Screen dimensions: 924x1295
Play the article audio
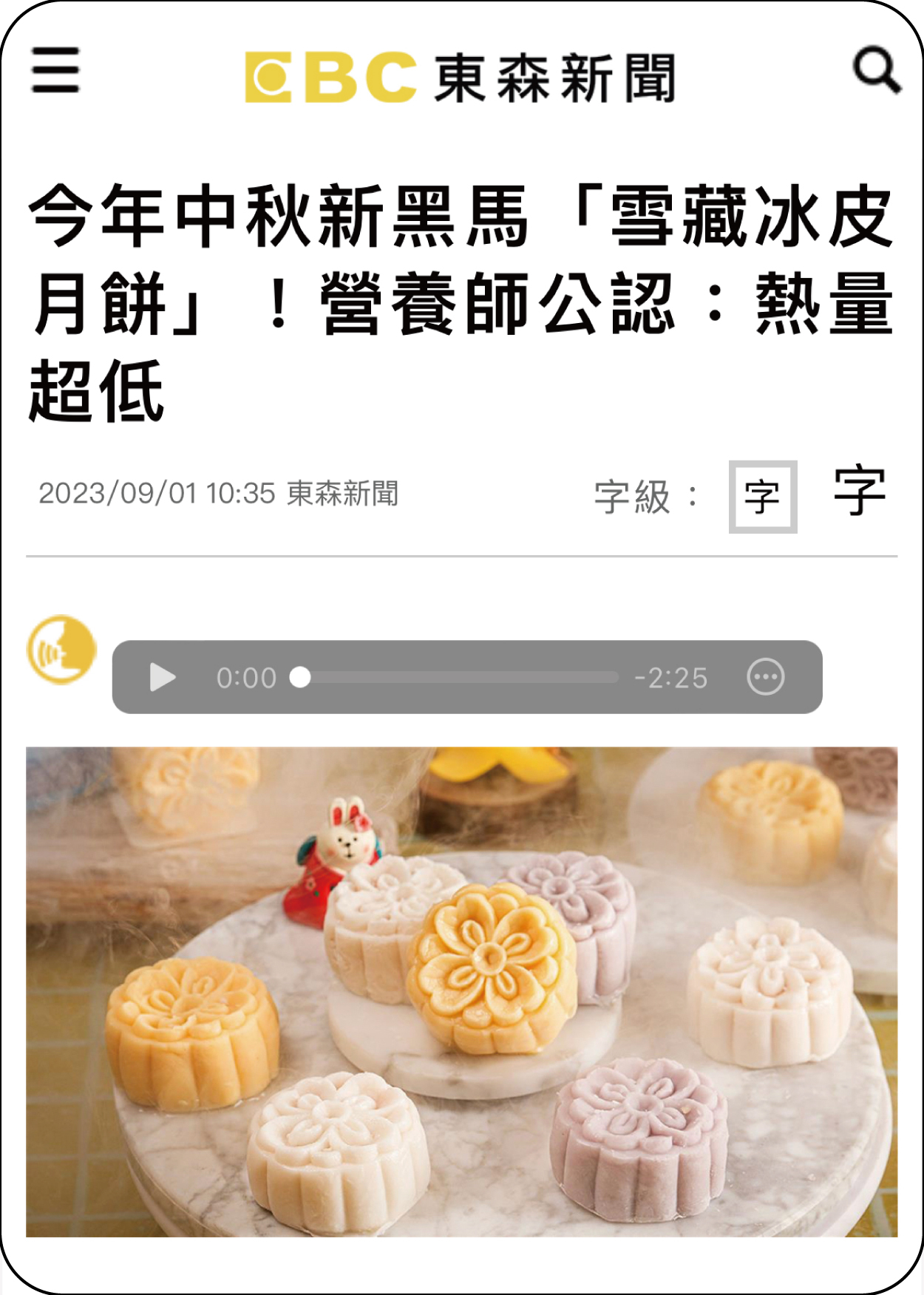click(x=163, y=677)
